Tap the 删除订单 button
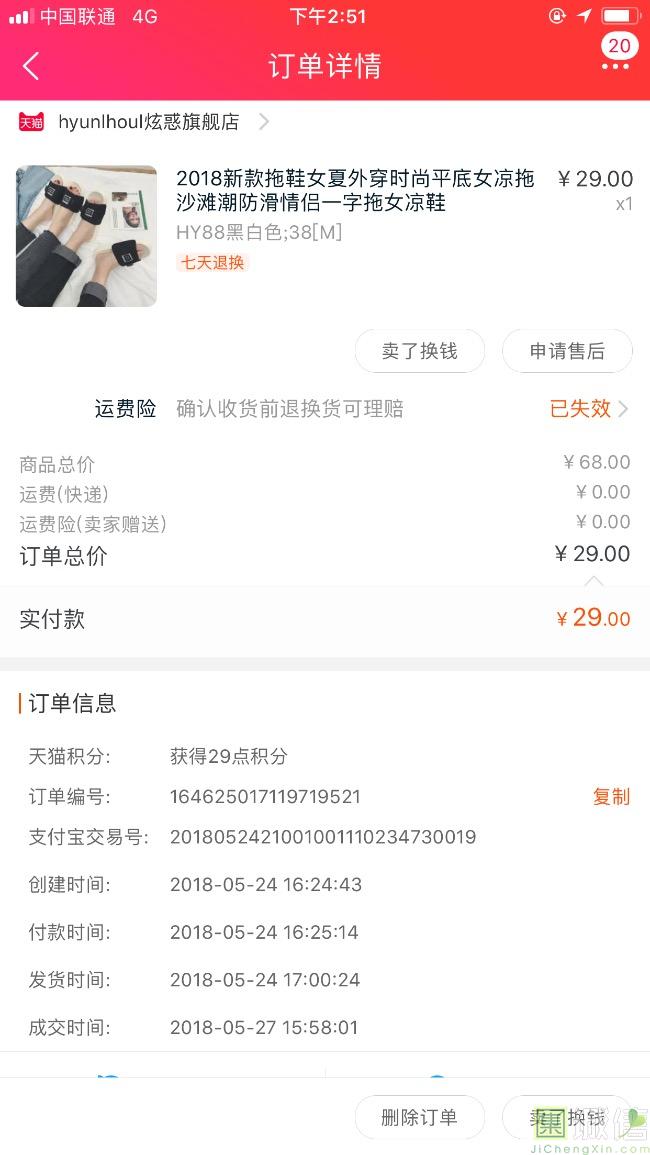Viewport: 650px width, 1155px height. click(x=420, y=1117)
